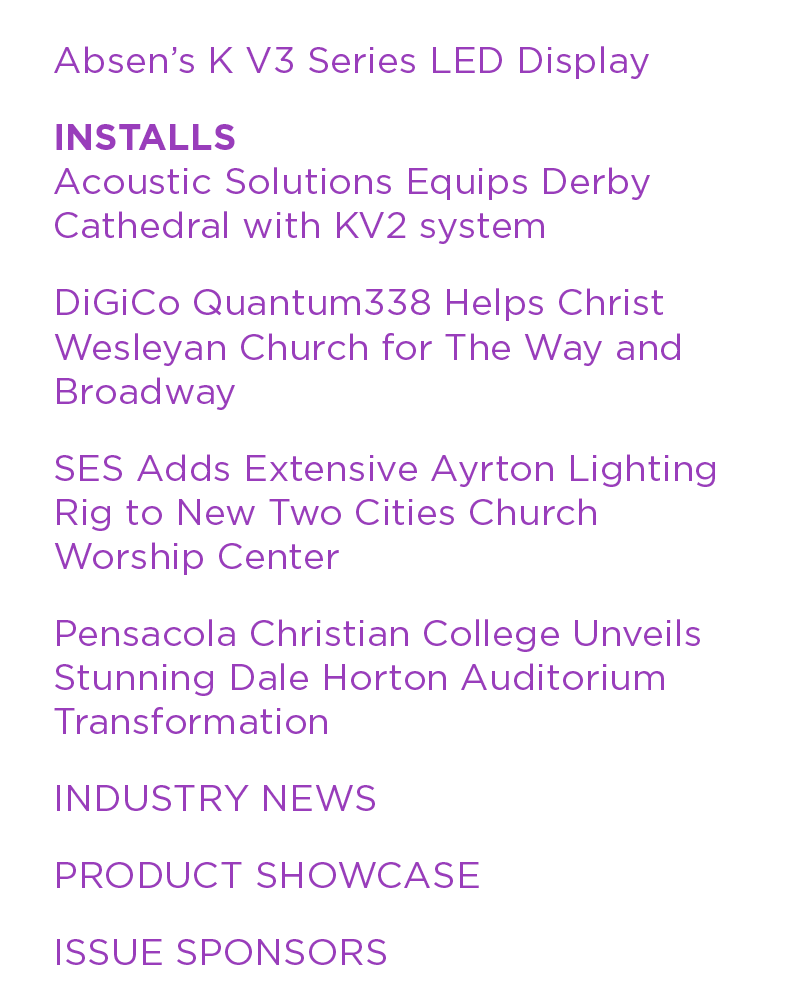Open Absen's K V3 Series LED Display article
This screenshot has height=1004, width=790.
(x=351, y=61)
